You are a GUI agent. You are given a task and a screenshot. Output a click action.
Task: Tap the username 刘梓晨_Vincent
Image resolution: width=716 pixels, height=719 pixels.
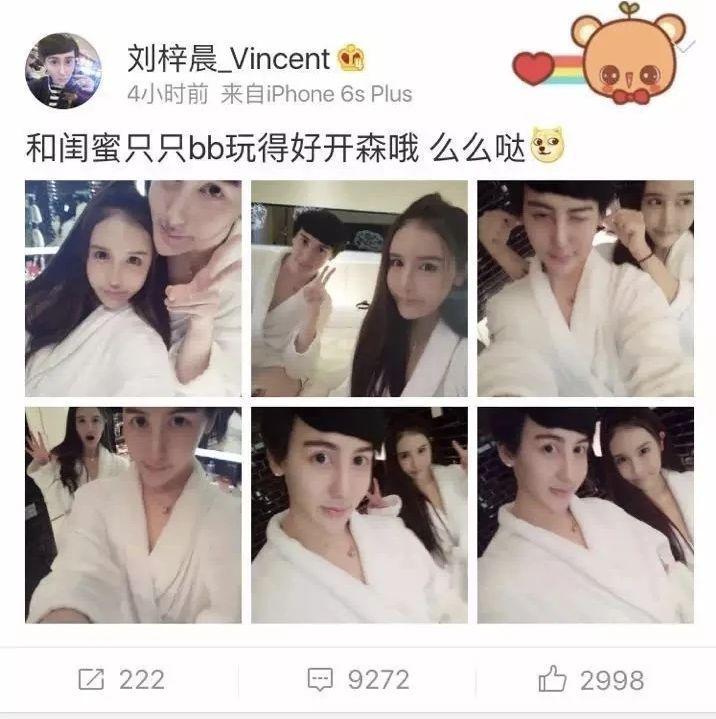(228, 58)
